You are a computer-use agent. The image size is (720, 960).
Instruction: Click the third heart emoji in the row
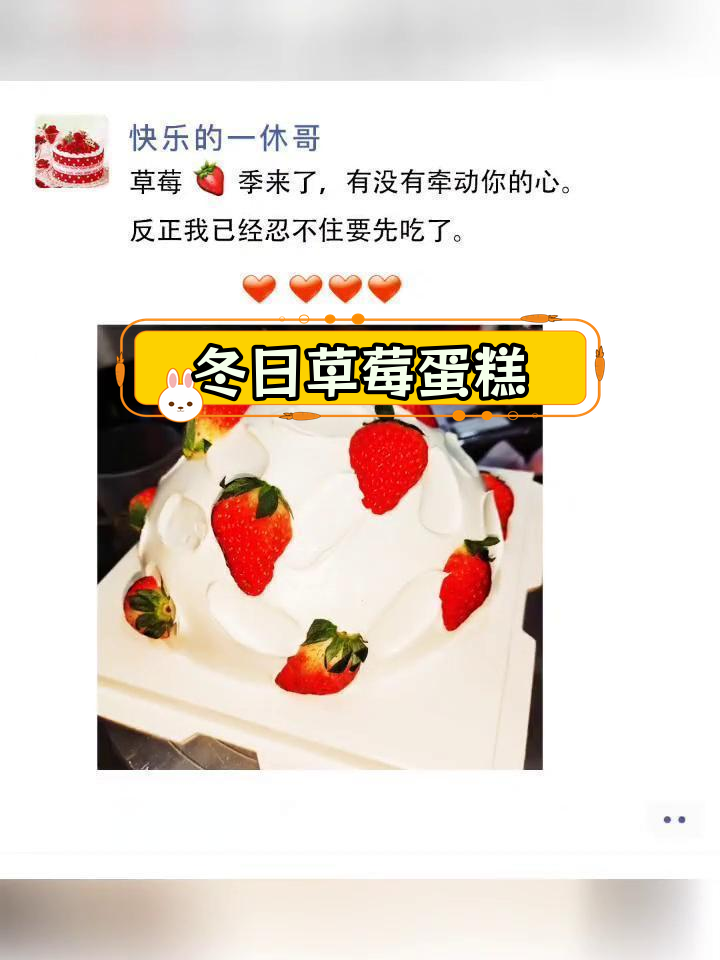tap(346, 288)
